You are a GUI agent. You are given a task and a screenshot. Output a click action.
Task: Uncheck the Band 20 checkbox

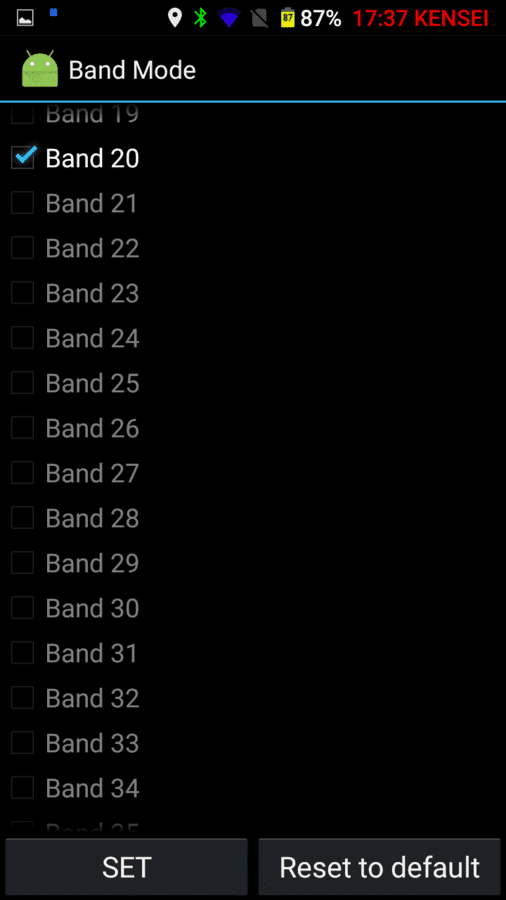(x=23, y=157)
